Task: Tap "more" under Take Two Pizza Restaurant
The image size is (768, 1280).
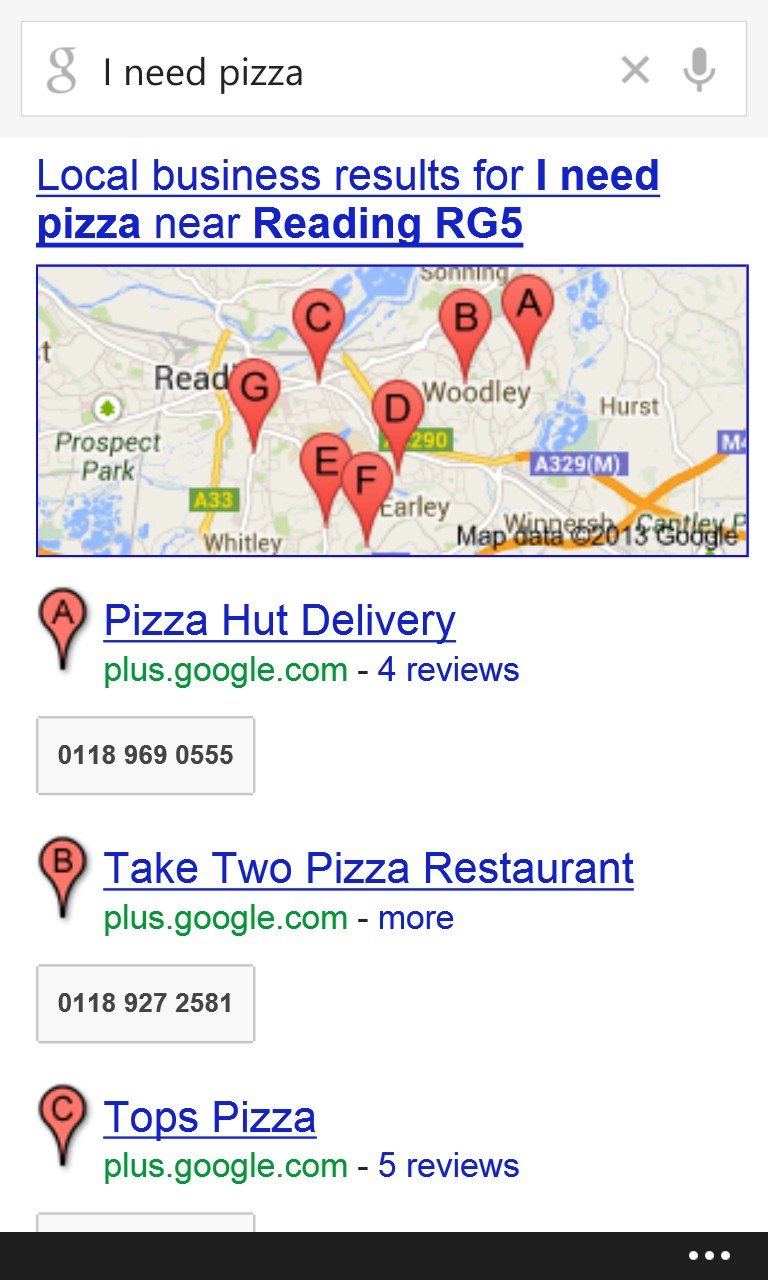Action: pyautogui.click(x=416, y=917)
